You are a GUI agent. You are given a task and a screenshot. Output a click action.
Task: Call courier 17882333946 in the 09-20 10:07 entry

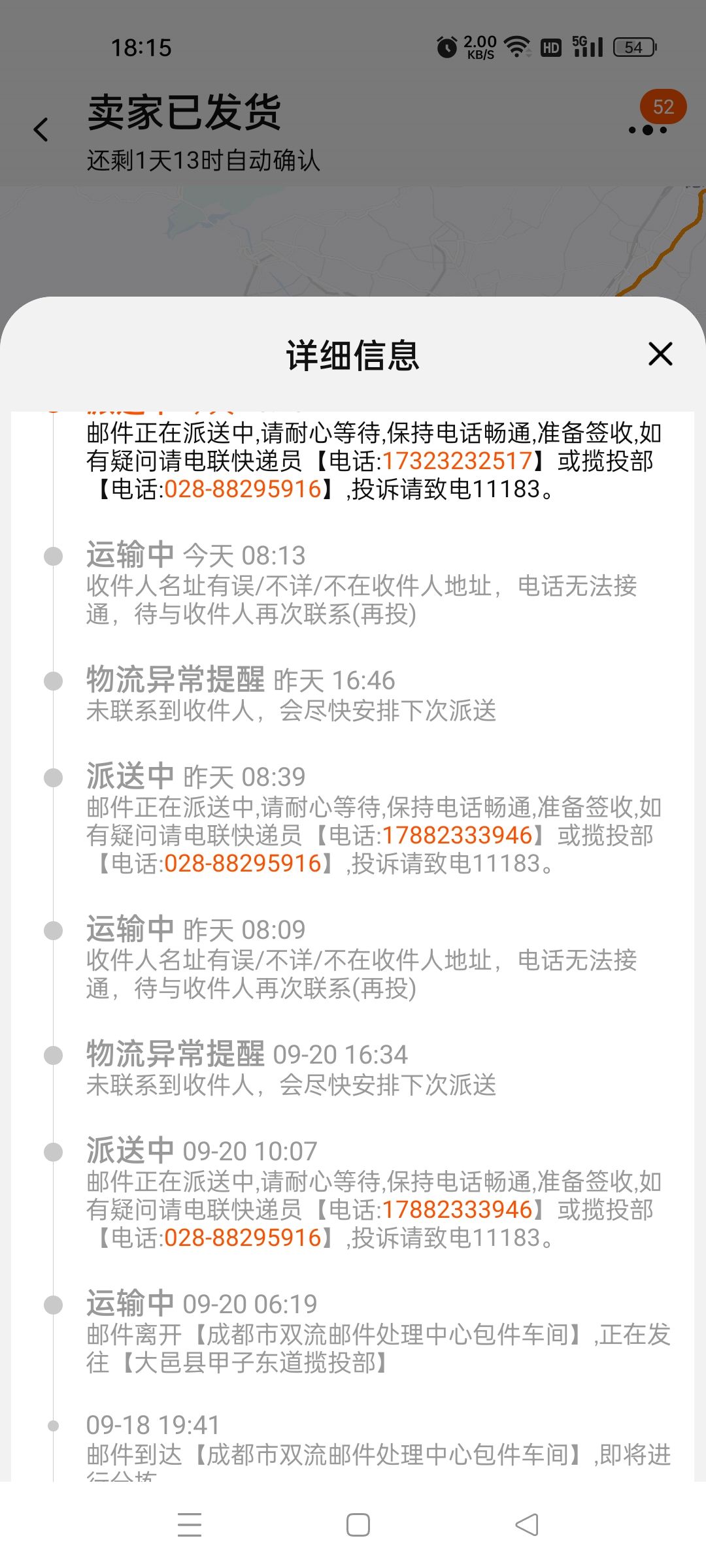pos(457,1210)
